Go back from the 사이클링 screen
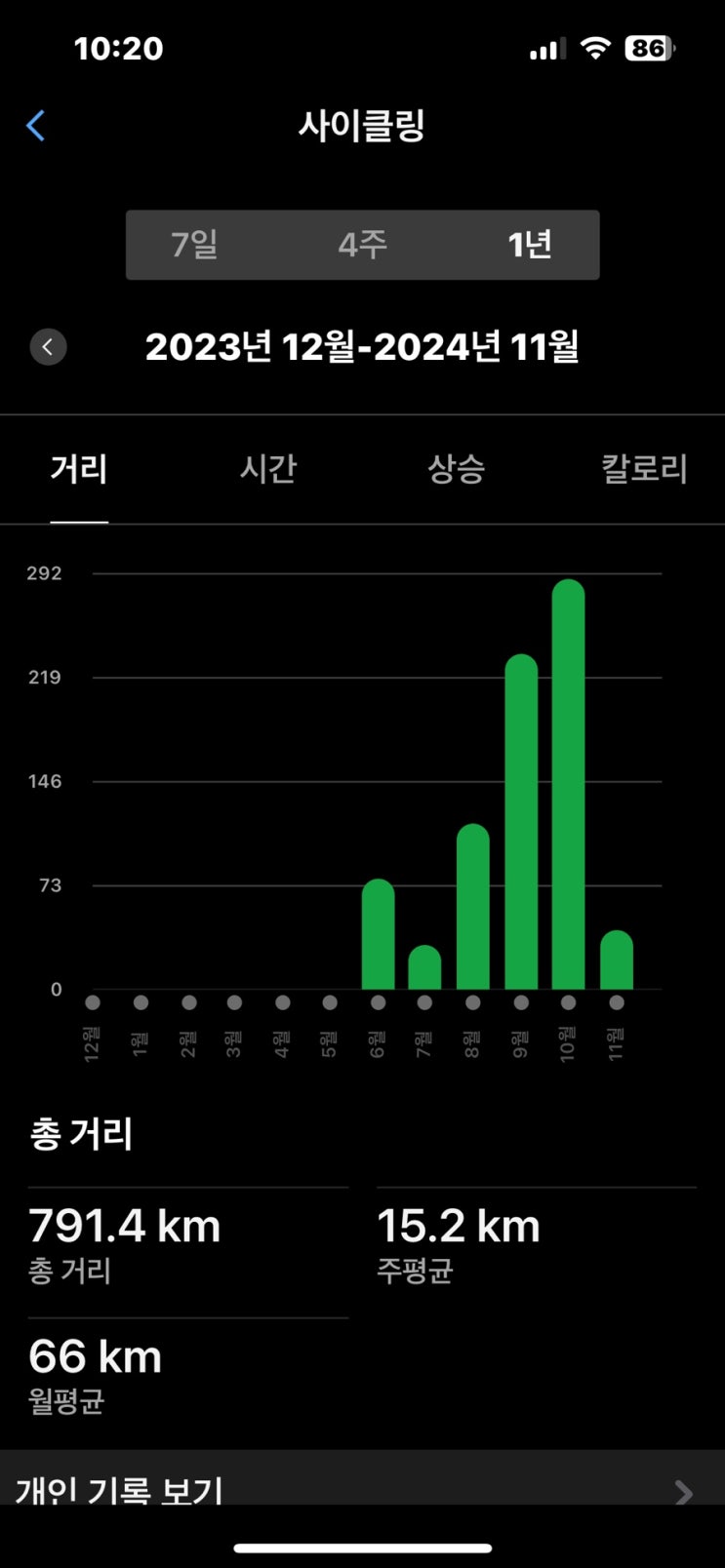725x1568 pixels. [36, 126]
